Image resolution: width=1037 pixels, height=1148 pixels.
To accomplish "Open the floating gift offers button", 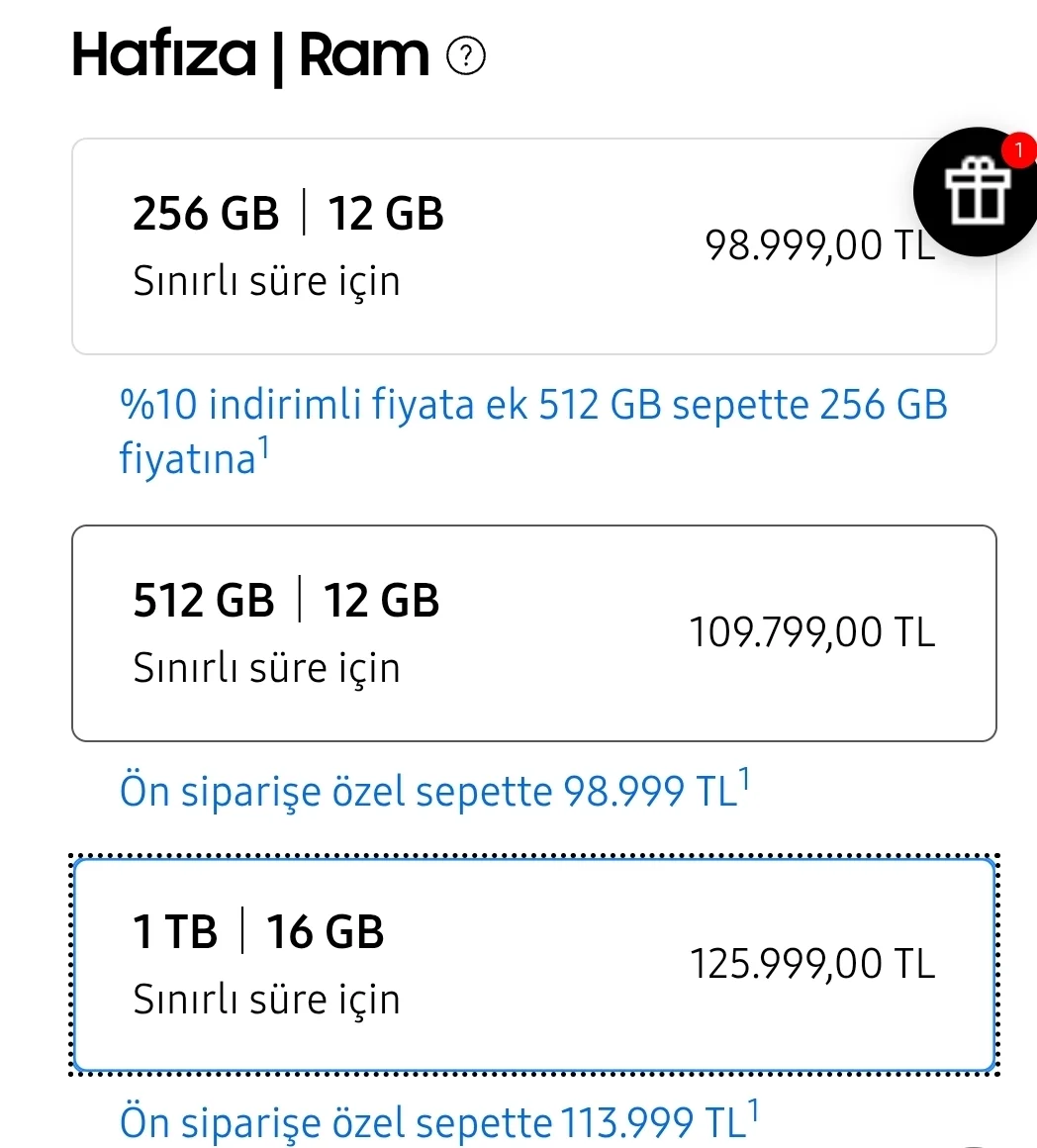I will [x=976, y=193].
